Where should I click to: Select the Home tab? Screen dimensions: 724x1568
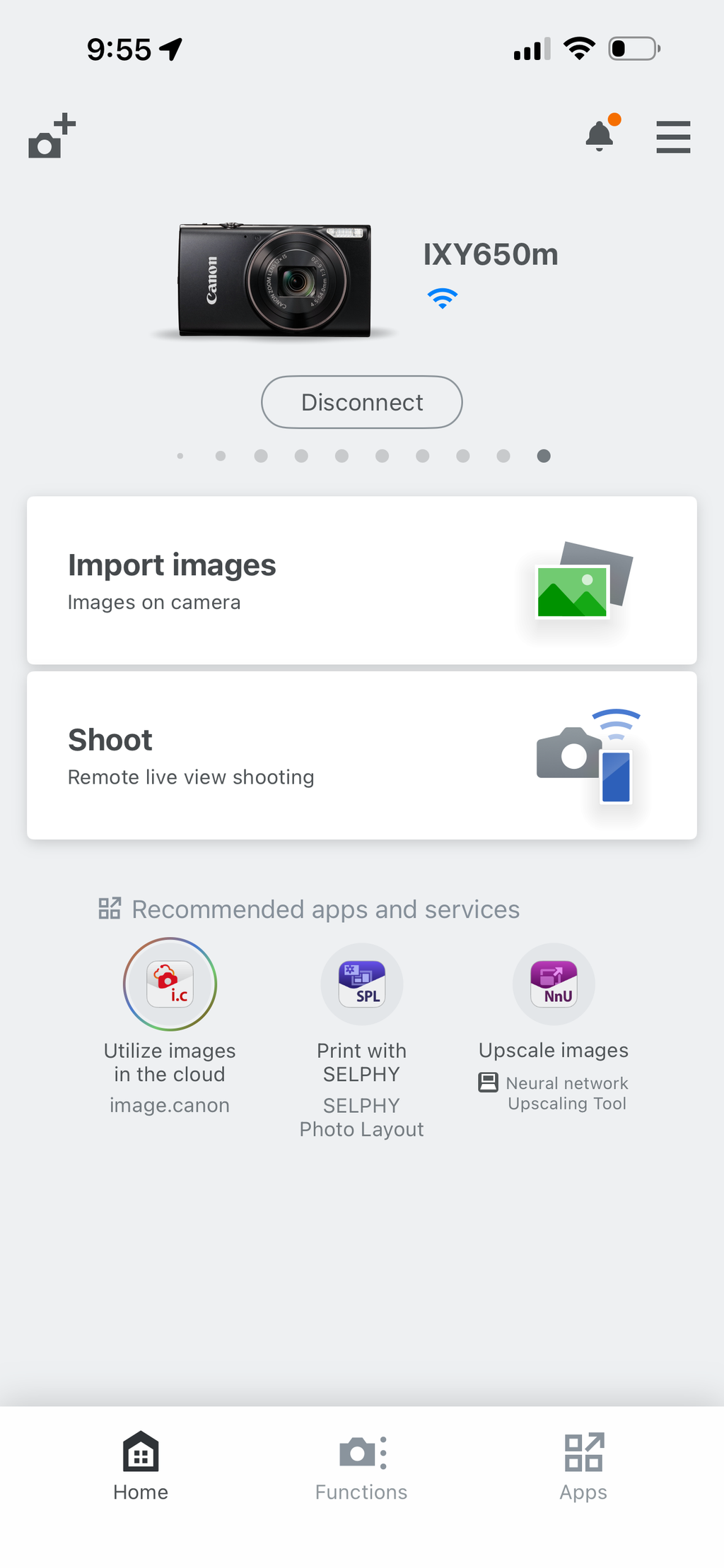141,1467
